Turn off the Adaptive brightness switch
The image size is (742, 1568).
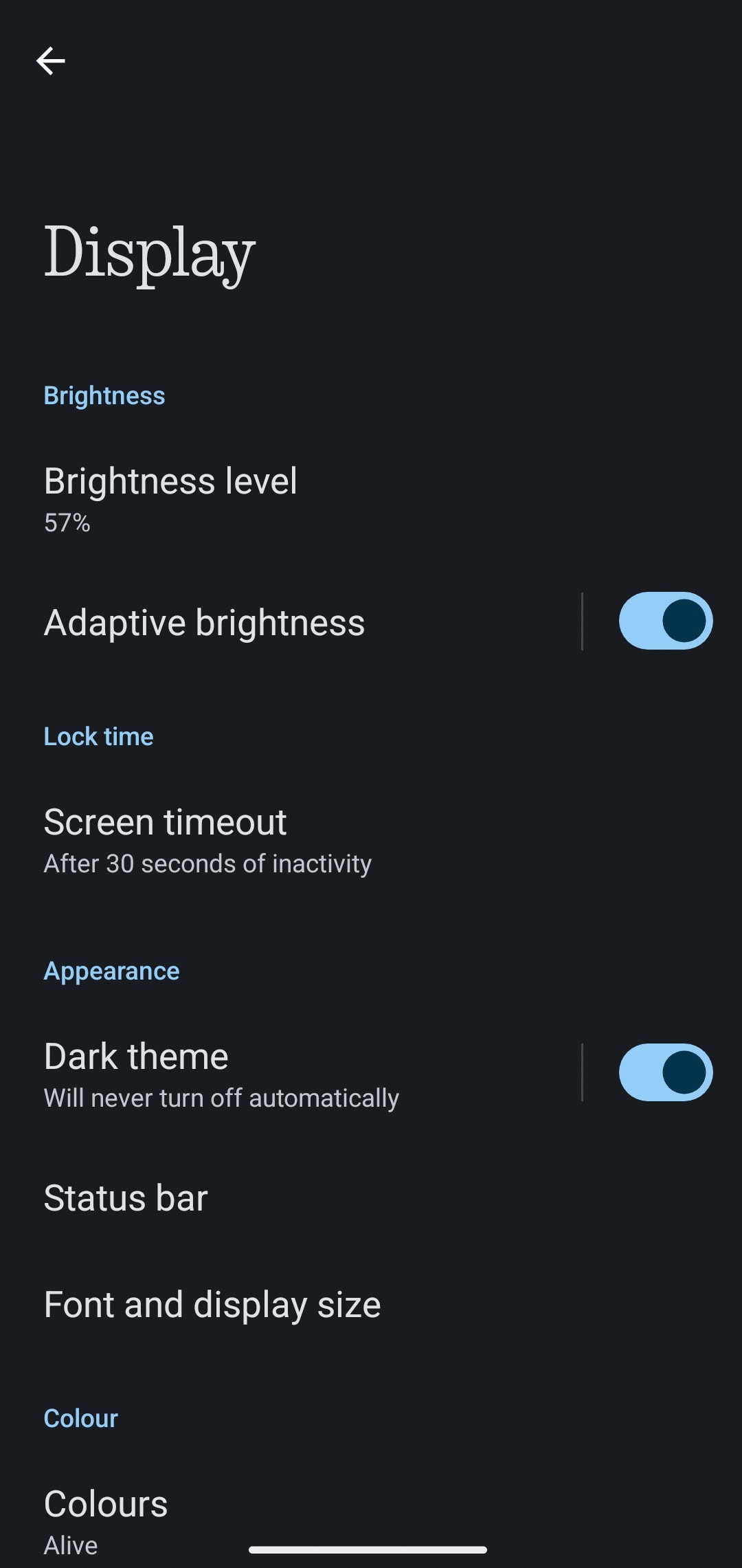point(665,621)
